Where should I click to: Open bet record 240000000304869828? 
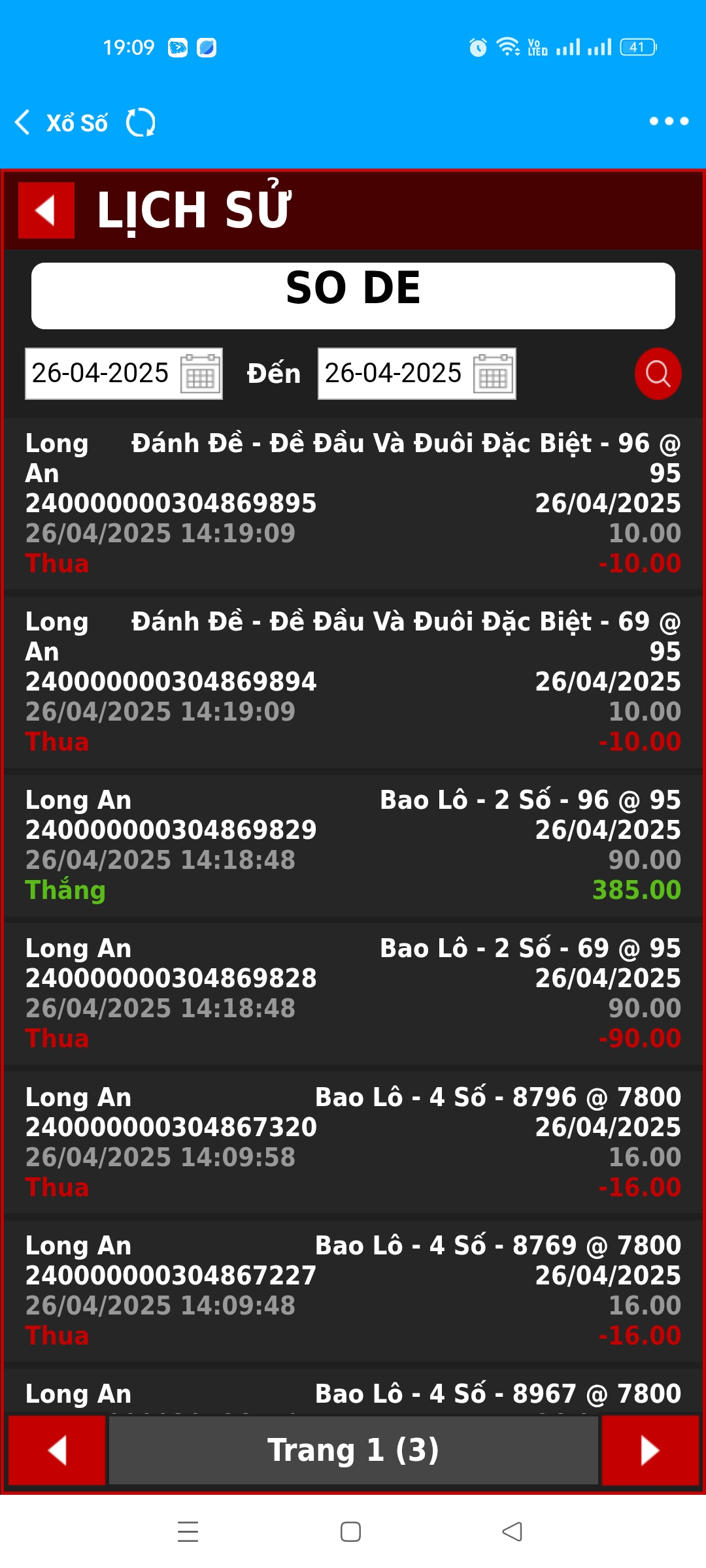click(x=353, y=993)
